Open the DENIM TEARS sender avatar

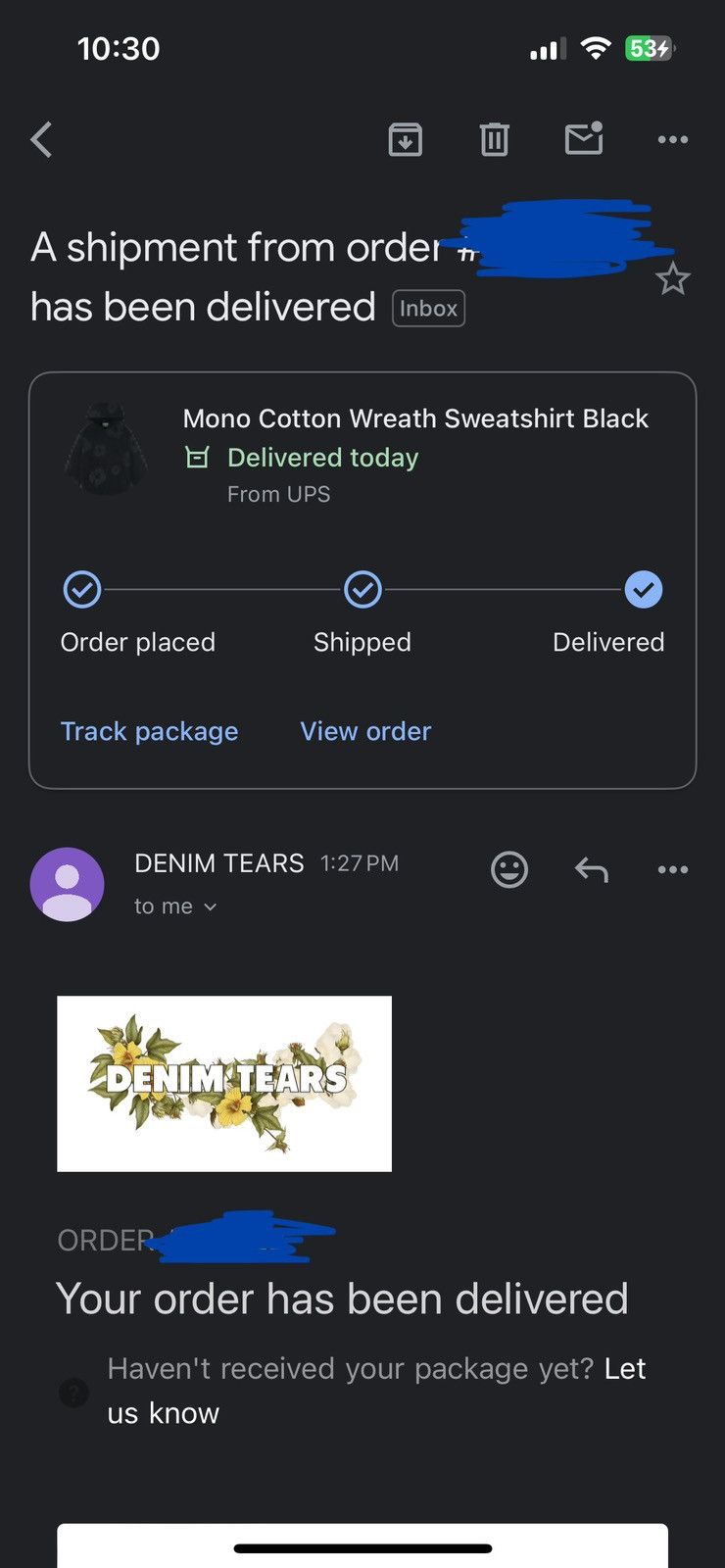pyautogui.click(x=68, y=884)
